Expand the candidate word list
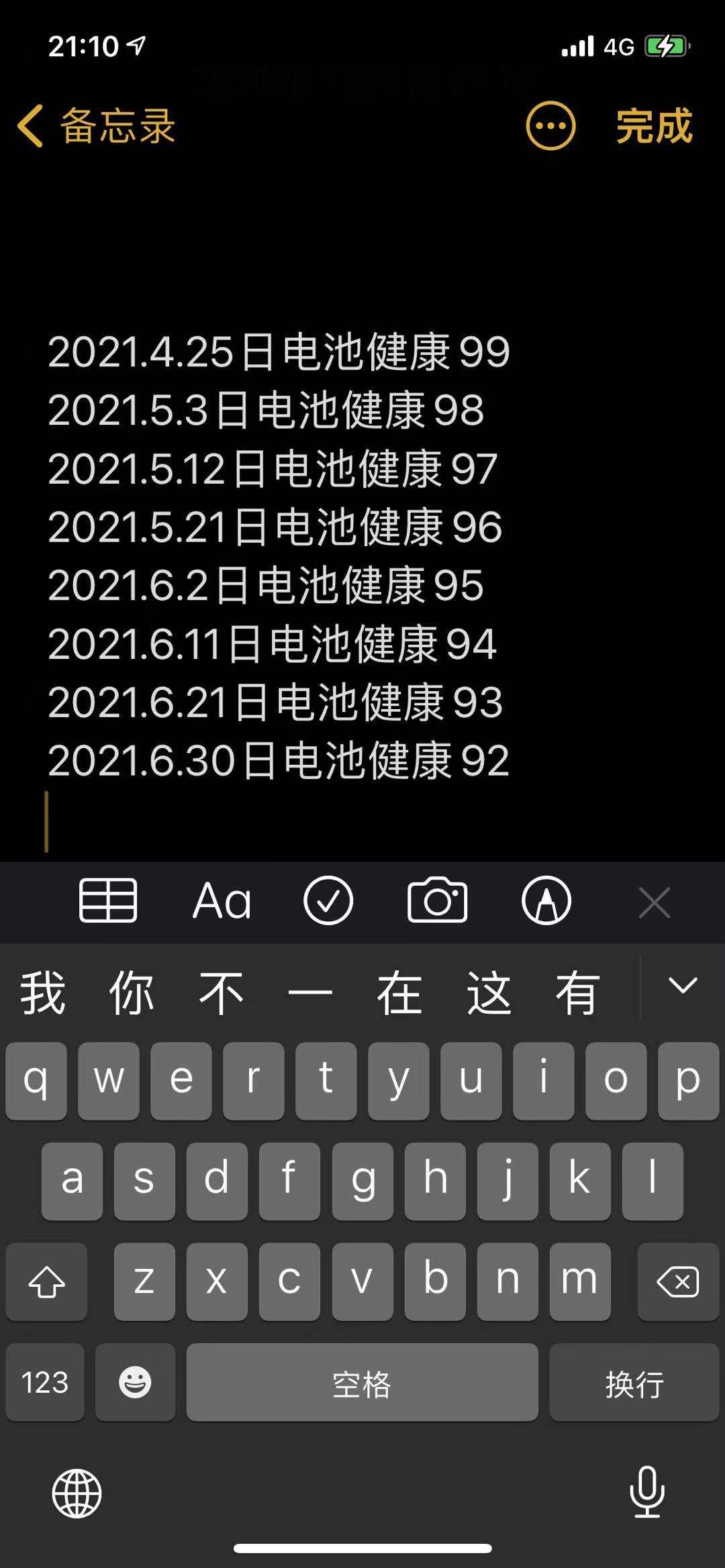Viewport: 725px width, 1568px height. coord(683,986)
